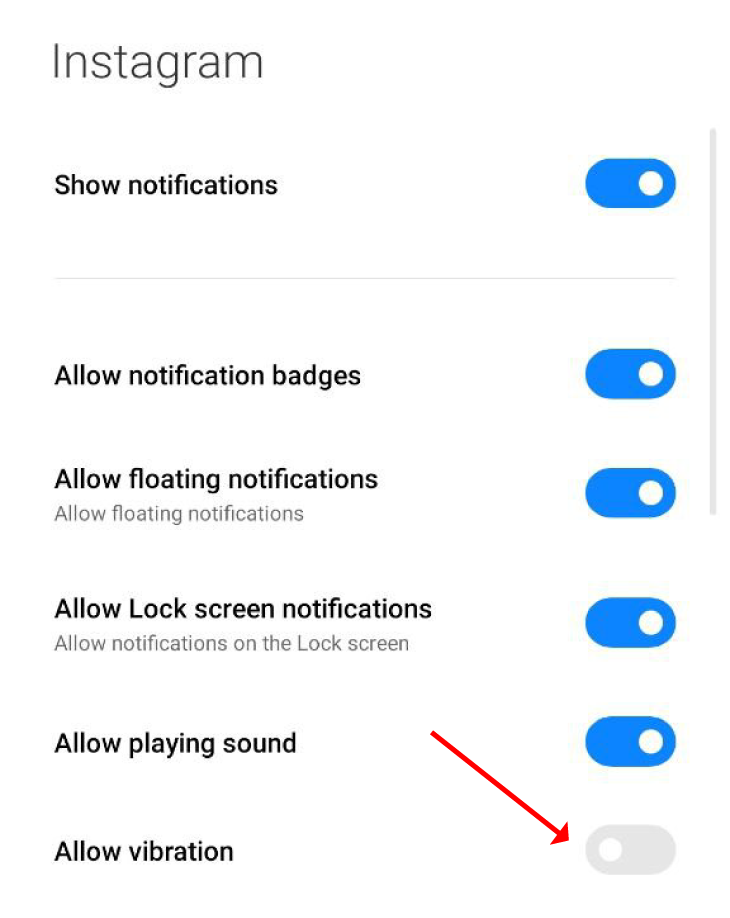Switch off Allow Lock screen notifications
This screenshot has width=730, height=918.
click(630, 623)
